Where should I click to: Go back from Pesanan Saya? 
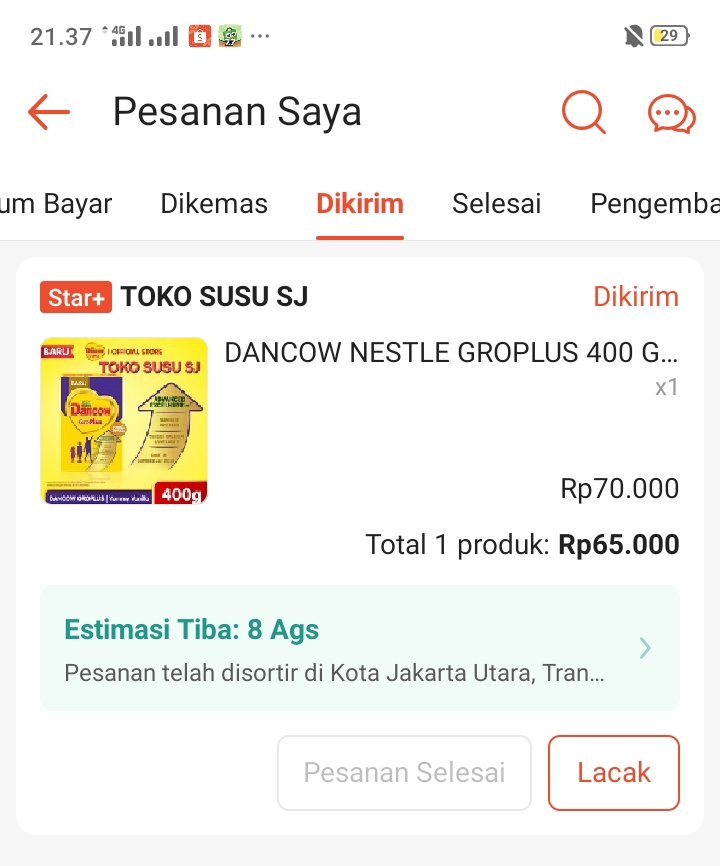(x=49, y=112)
